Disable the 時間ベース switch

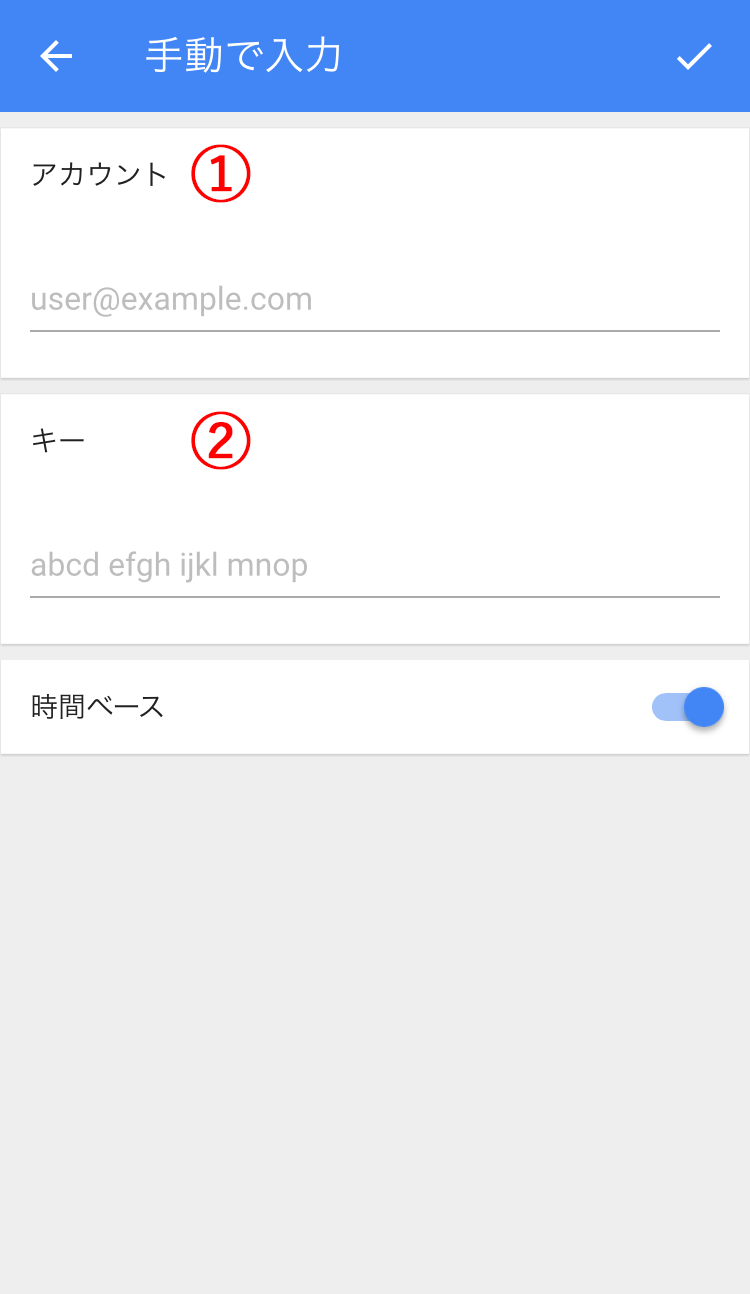coord(688,707)
